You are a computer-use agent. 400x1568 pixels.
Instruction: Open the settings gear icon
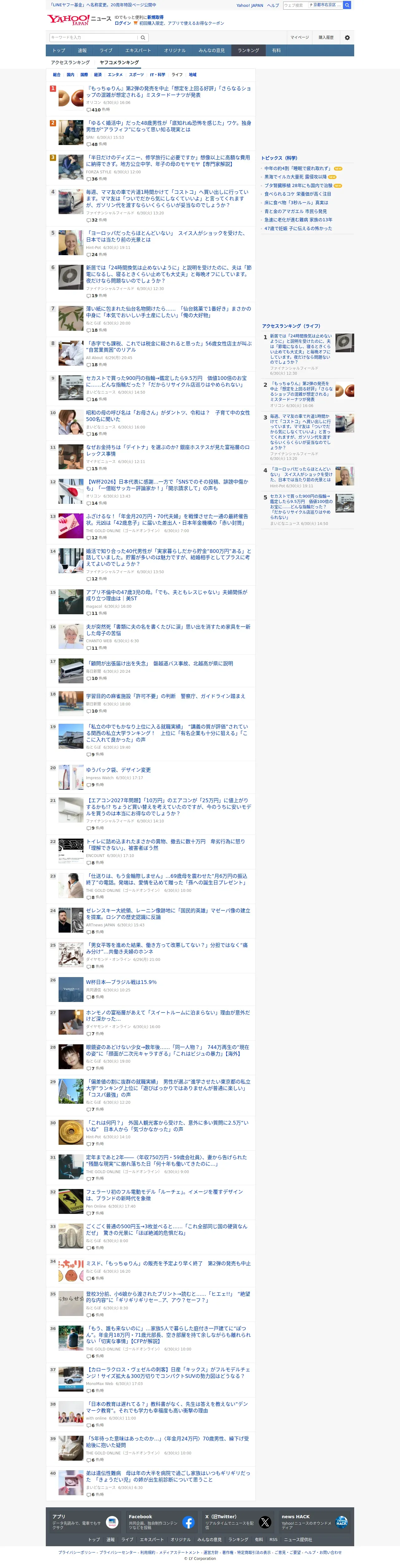point(347,37)
